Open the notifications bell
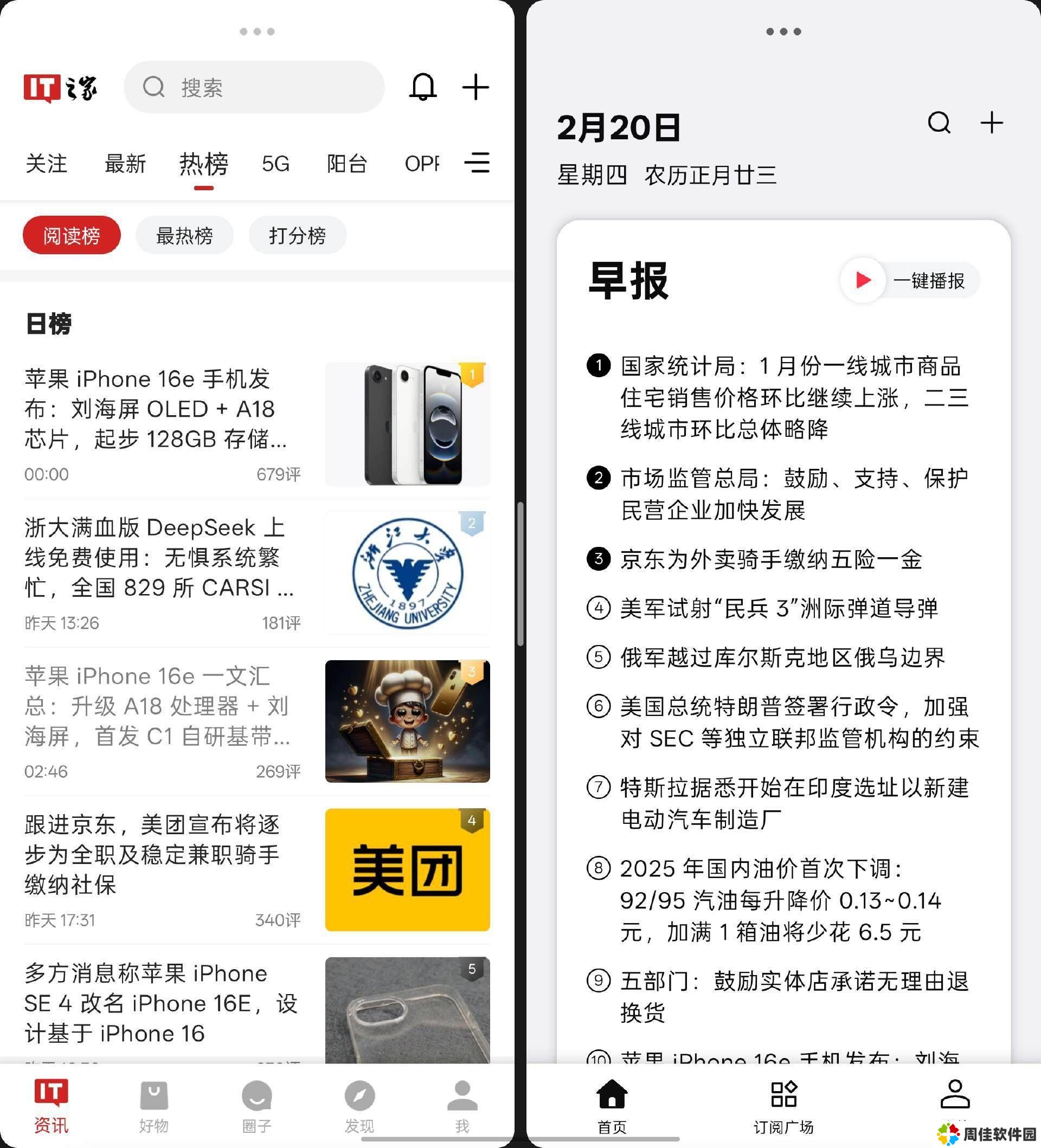This screenshot has width=1041, height=1148. tap(422, 87)
